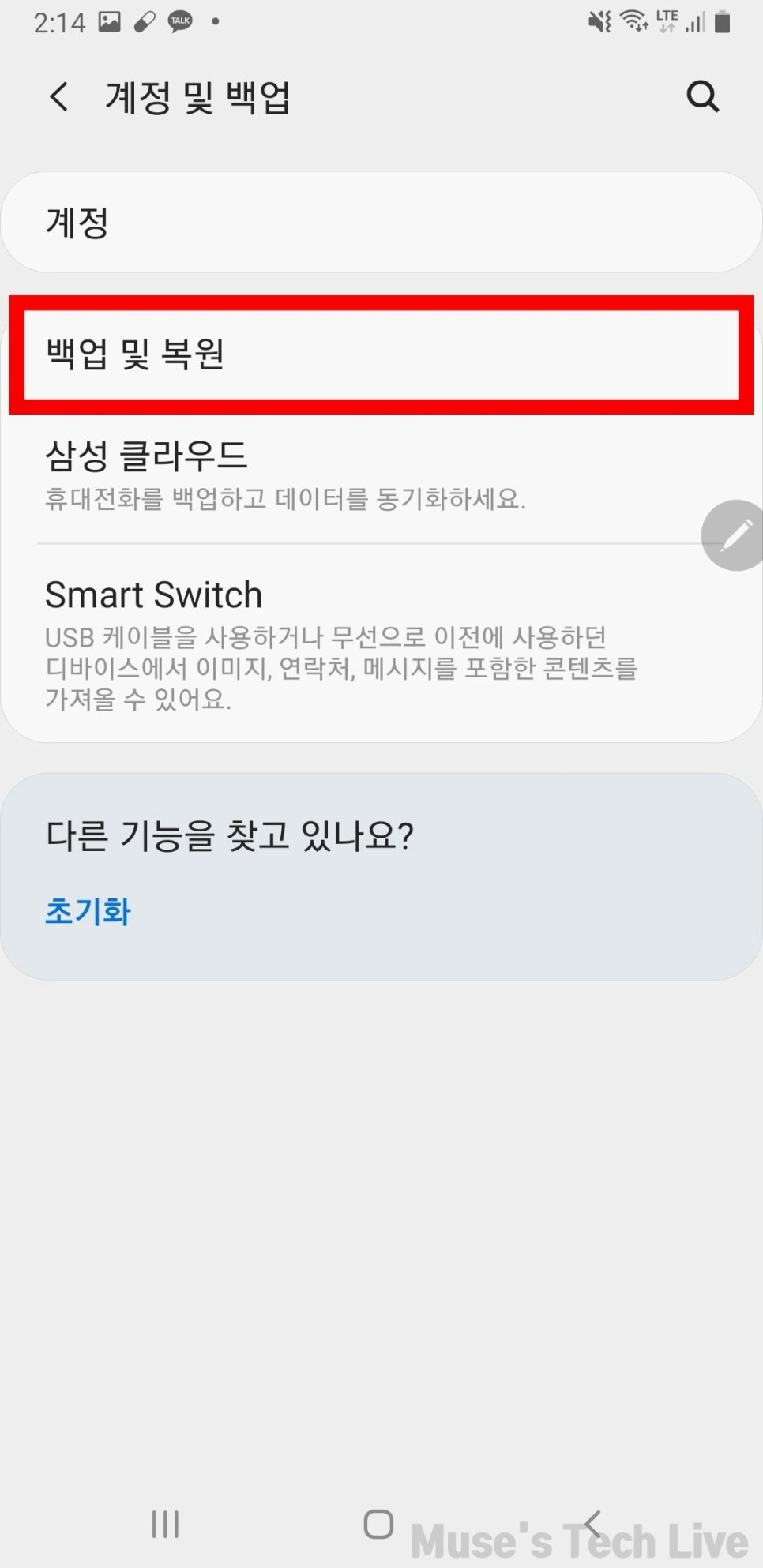Go back from 계정 및 백업
763x1568 pixels.
click(x=59, y=97)
